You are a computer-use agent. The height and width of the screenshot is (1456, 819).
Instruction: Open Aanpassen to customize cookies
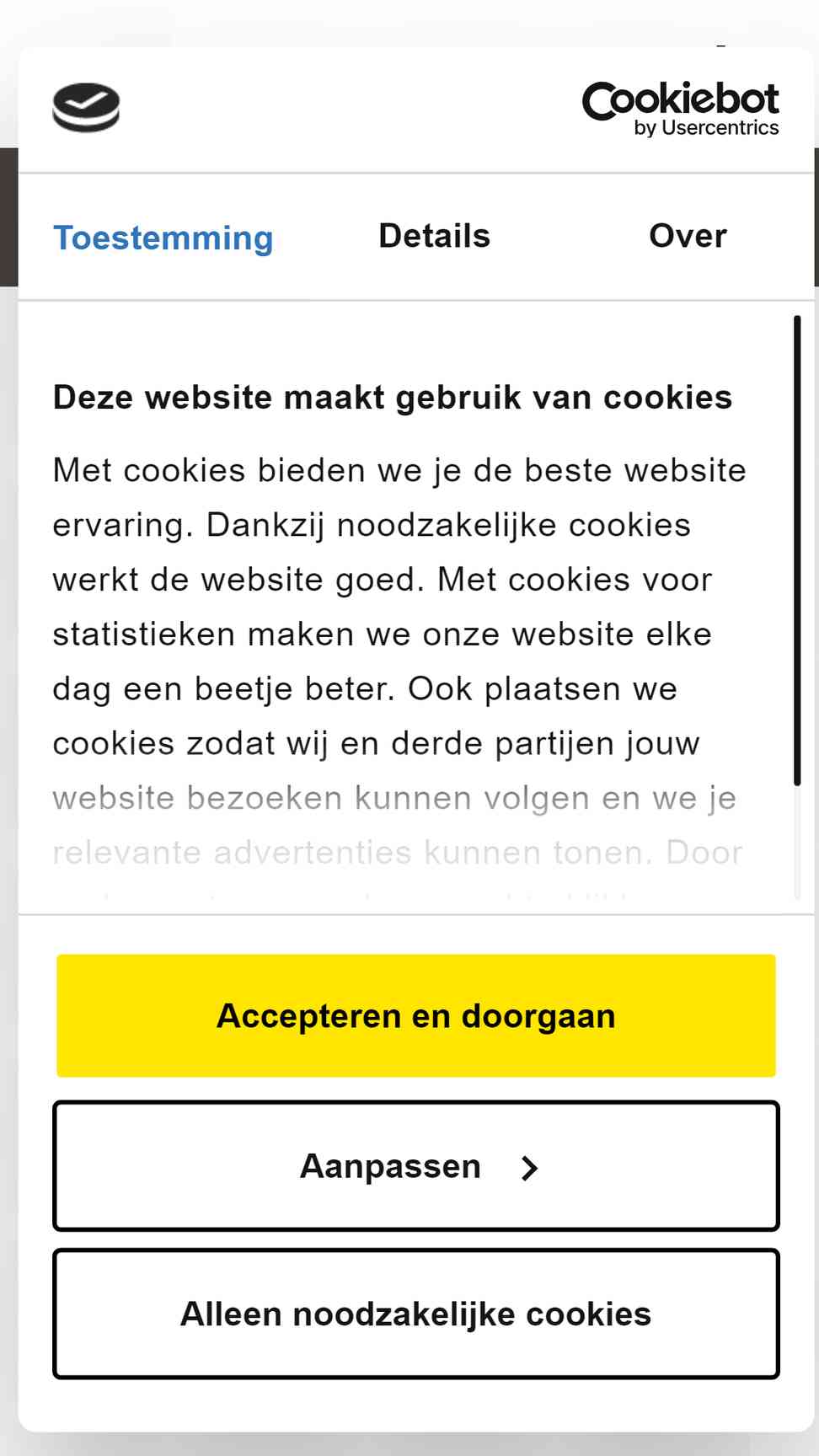point(416,1166)
